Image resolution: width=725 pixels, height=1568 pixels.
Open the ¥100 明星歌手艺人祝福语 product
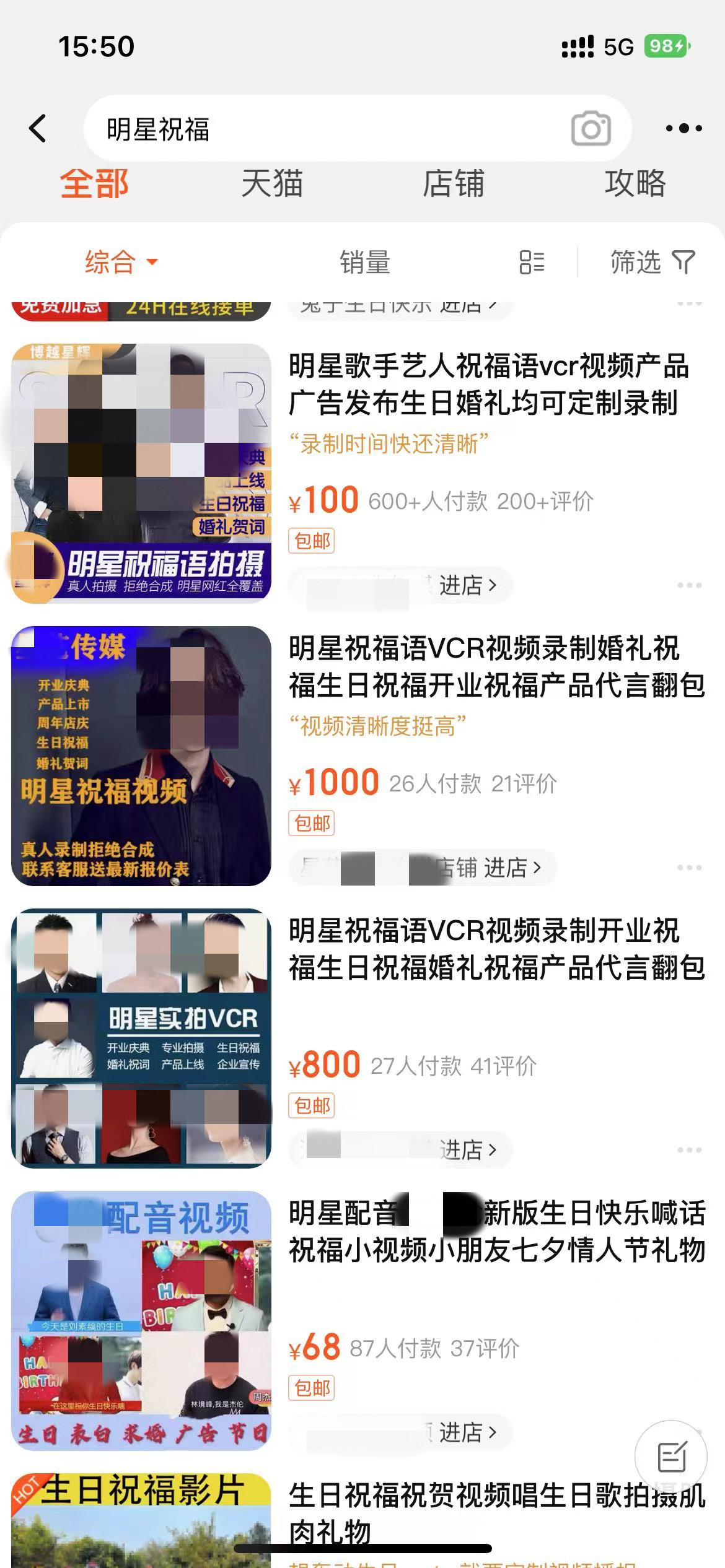coord(488,384)
